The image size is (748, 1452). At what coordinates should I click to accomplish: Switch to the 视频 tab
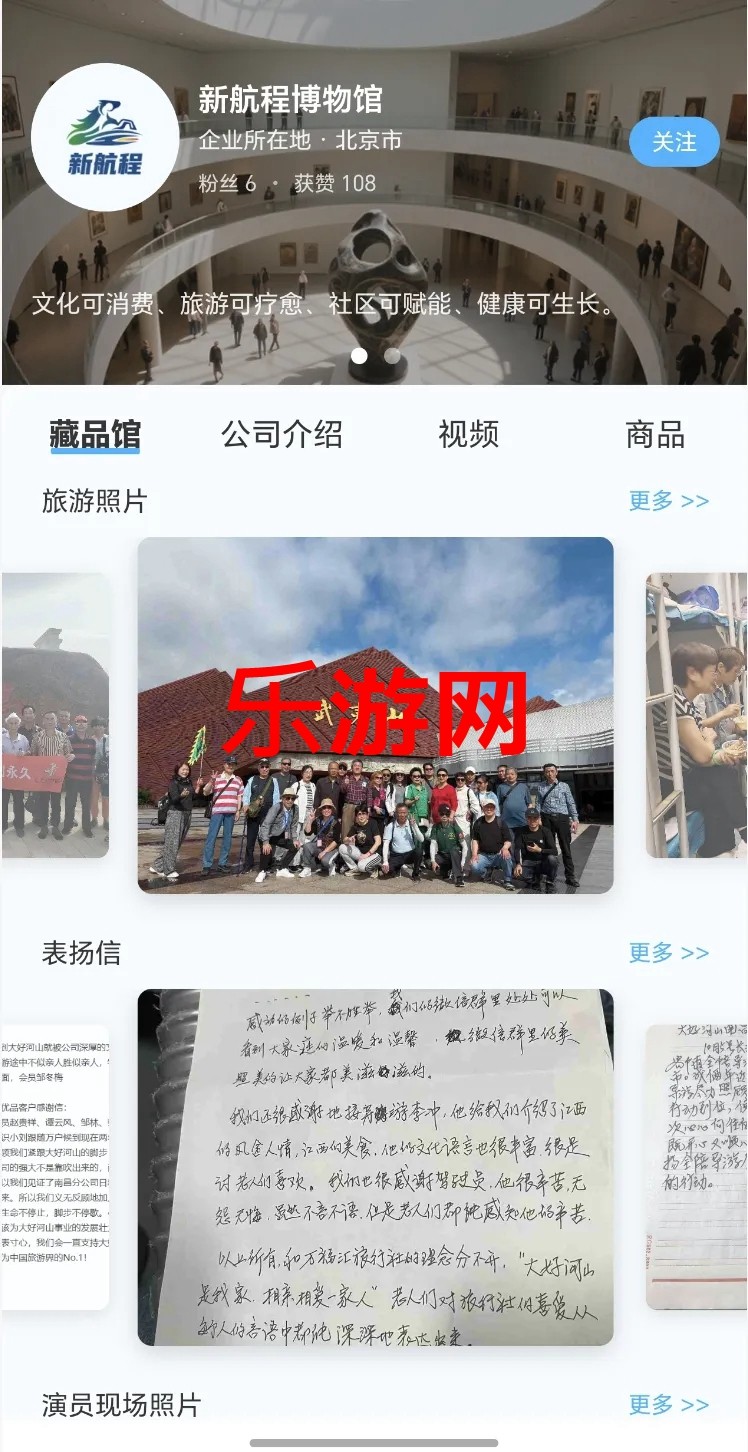click(468, 434)
